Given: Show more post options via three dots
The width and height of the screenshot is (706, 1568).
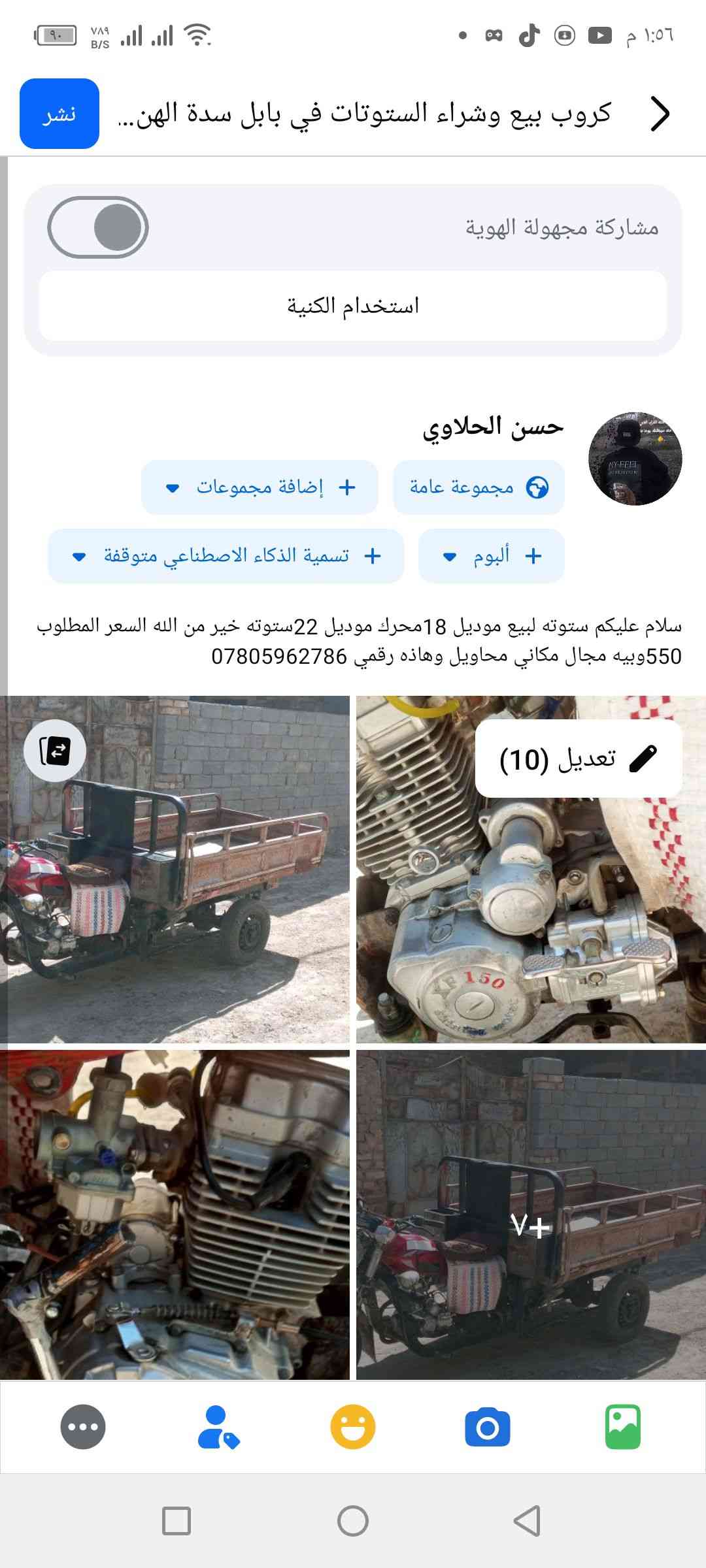Looking at the screenshot, I should pos(83,1428).
